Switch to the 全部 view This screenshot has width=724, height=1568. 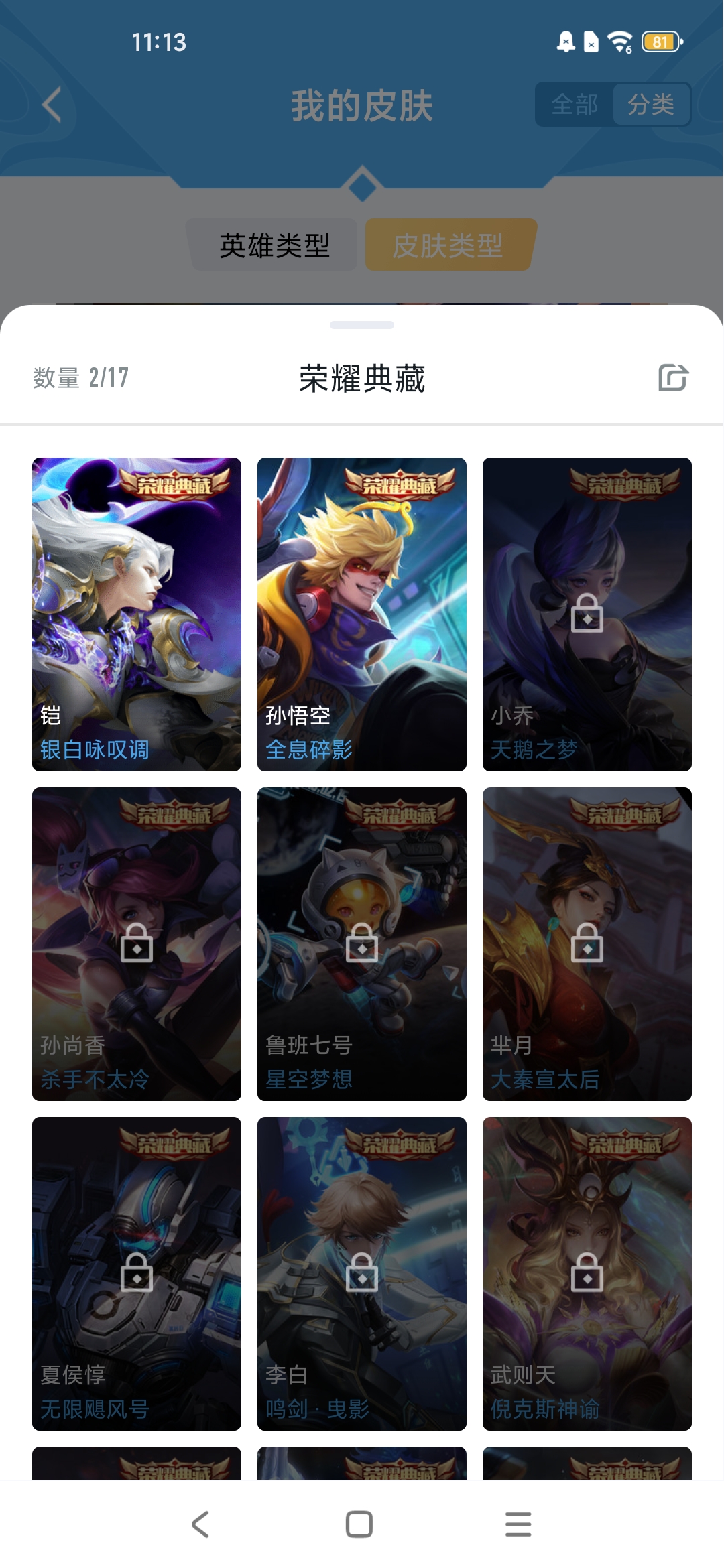coord(575,105)
